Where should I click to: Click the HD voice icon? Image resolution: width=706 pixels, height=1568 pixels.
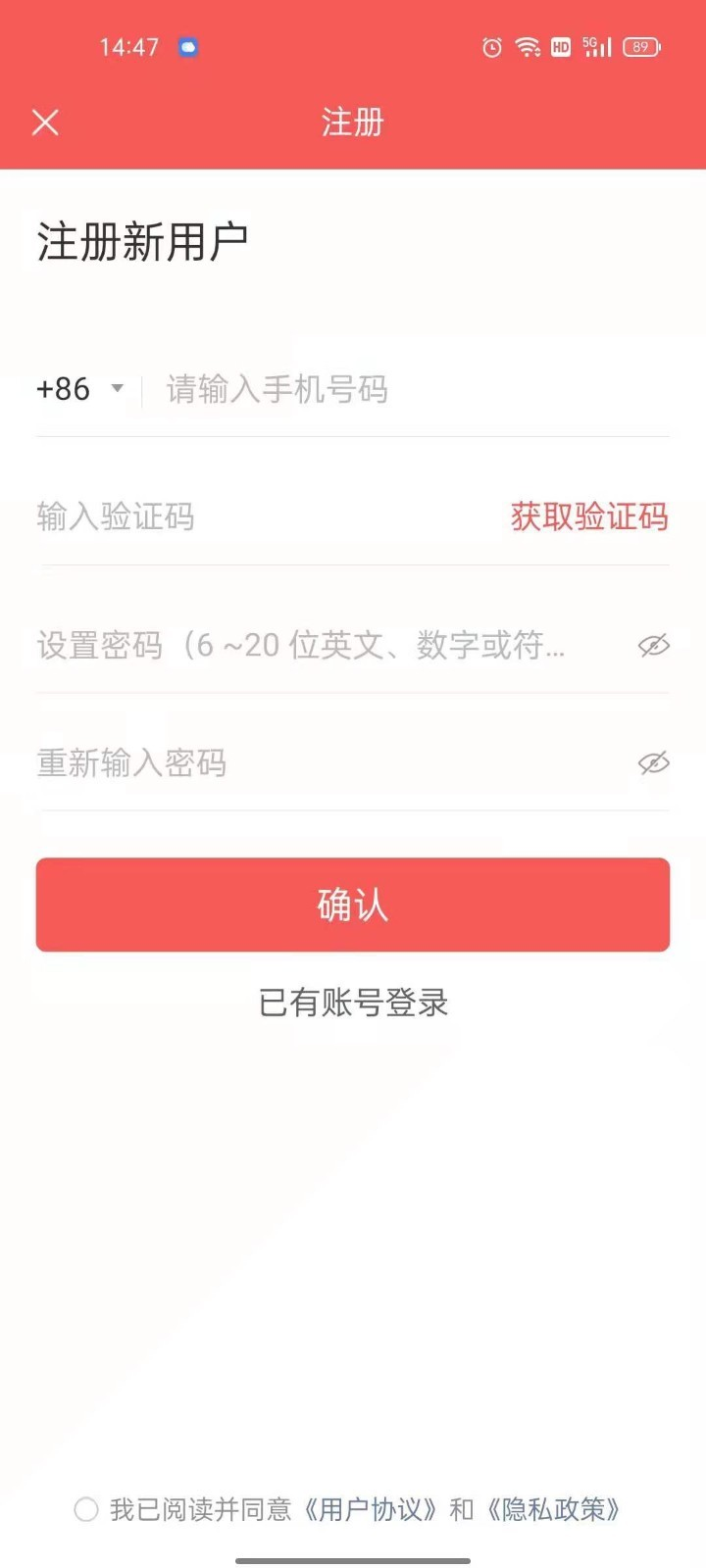(562, 47)
